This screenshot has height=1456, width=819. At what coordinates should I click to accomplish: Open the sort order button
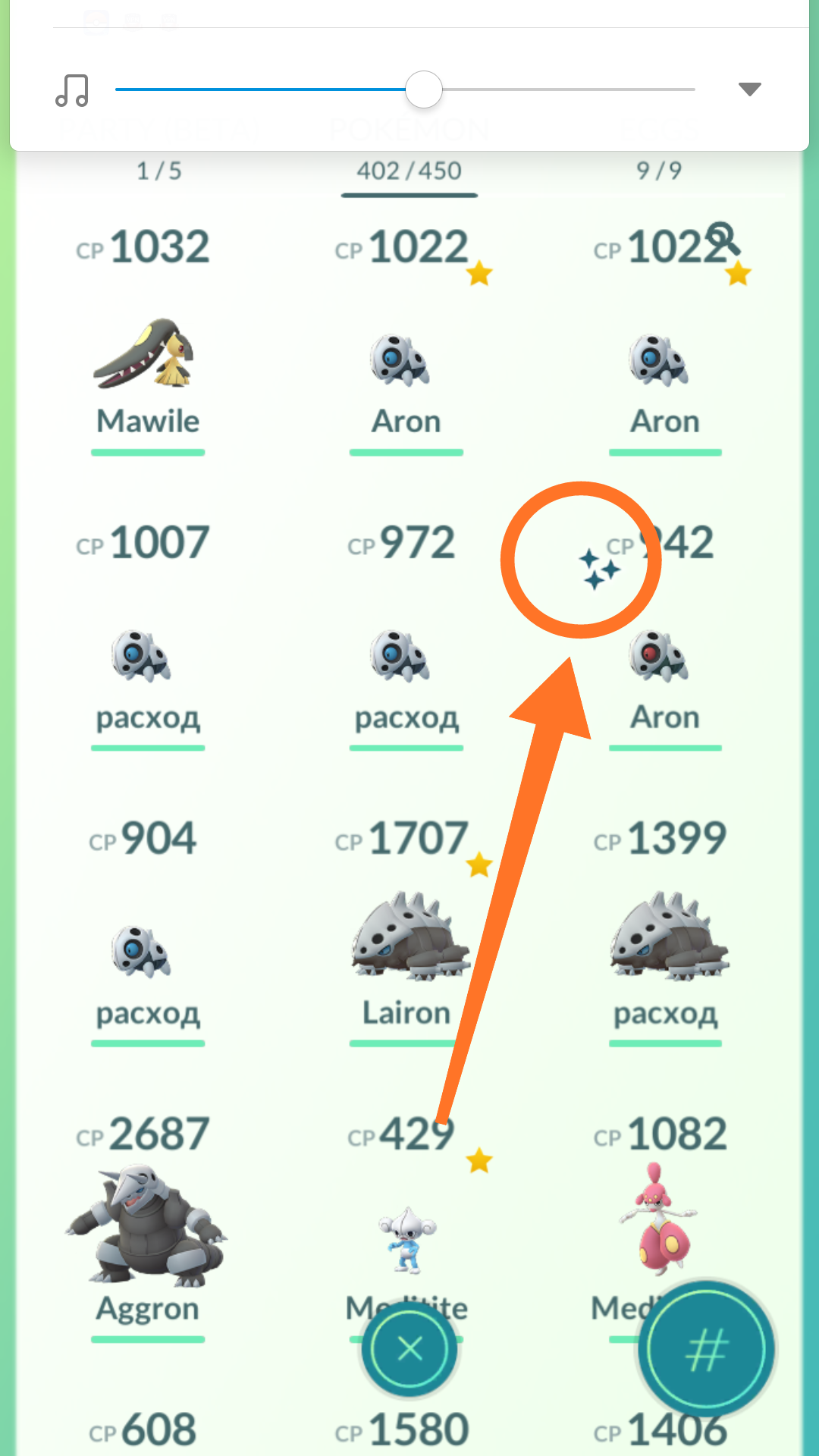(706, 1349)
